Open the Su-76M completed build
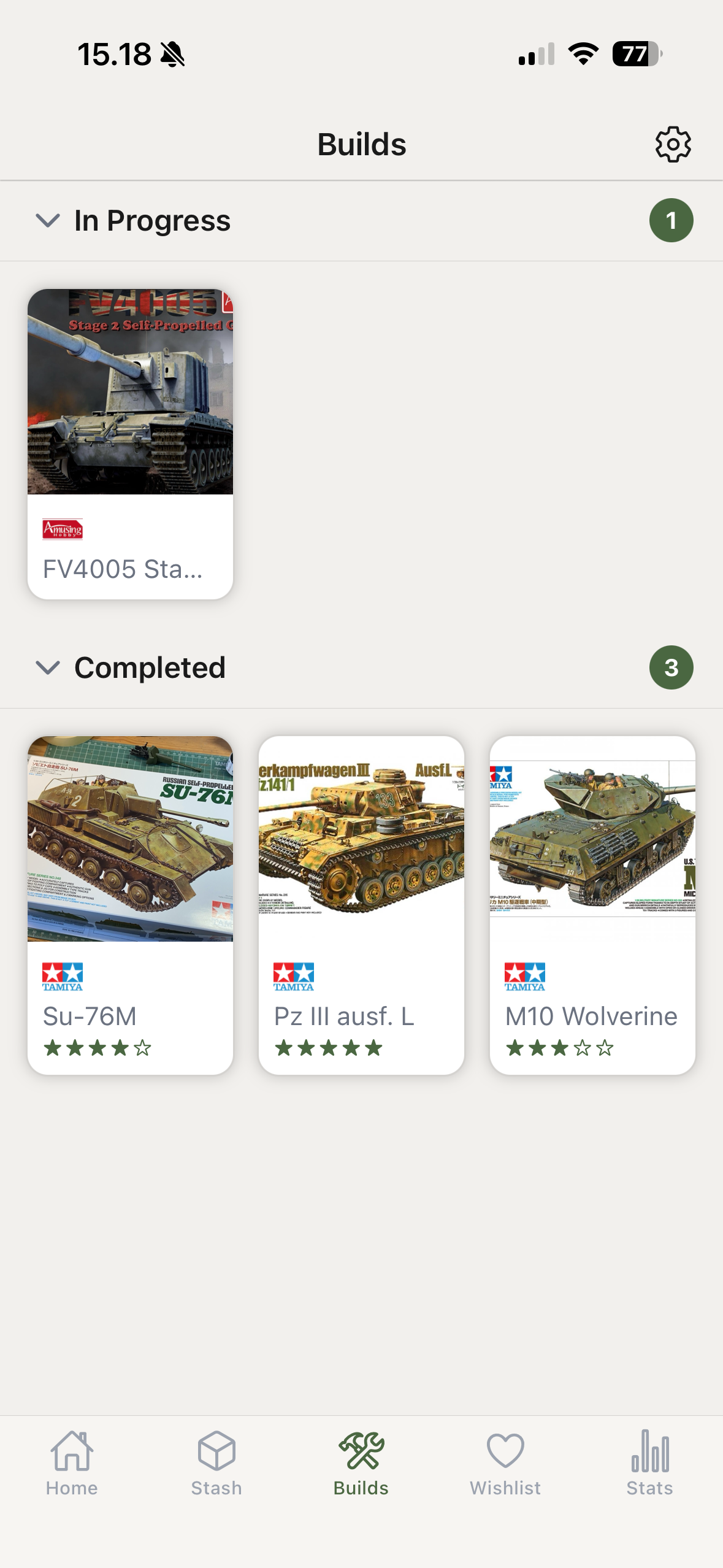This screenshot has width=723, height=1568. (x=130, y=904)
